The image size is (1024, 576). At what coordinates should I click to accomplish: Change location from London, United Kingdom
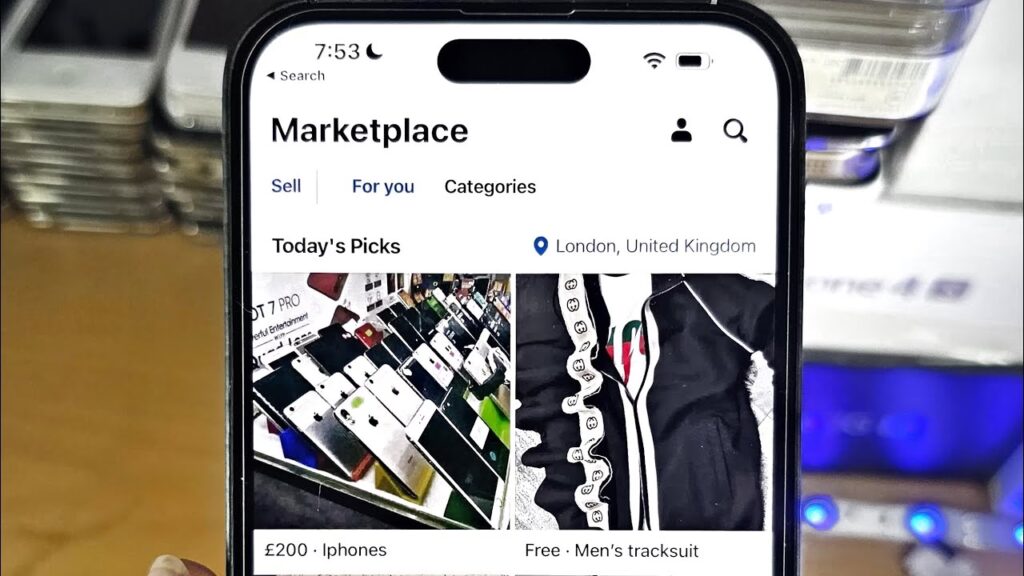[645, 246]
